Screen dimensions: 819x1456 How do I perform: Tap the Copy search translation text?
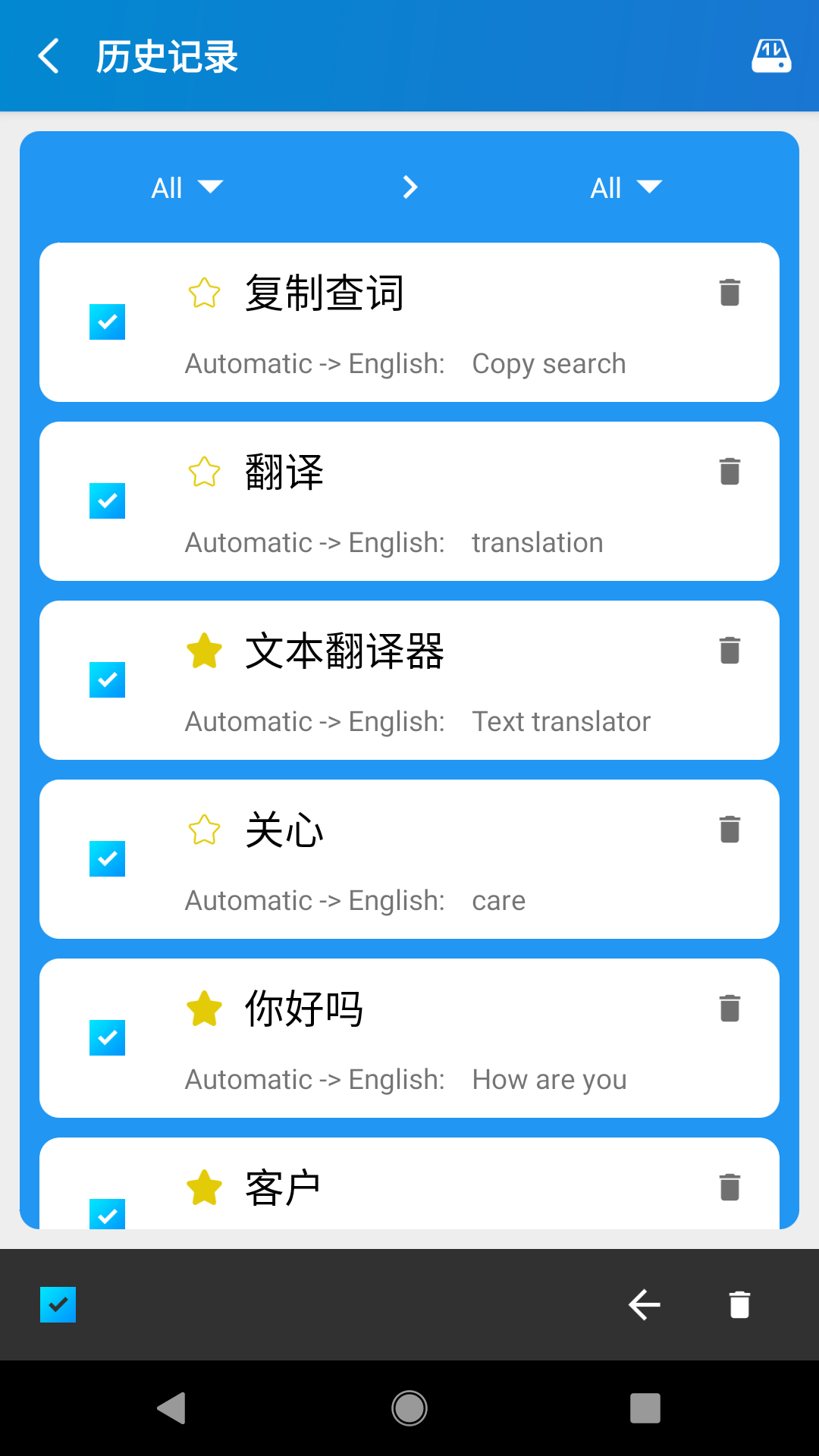548,364
